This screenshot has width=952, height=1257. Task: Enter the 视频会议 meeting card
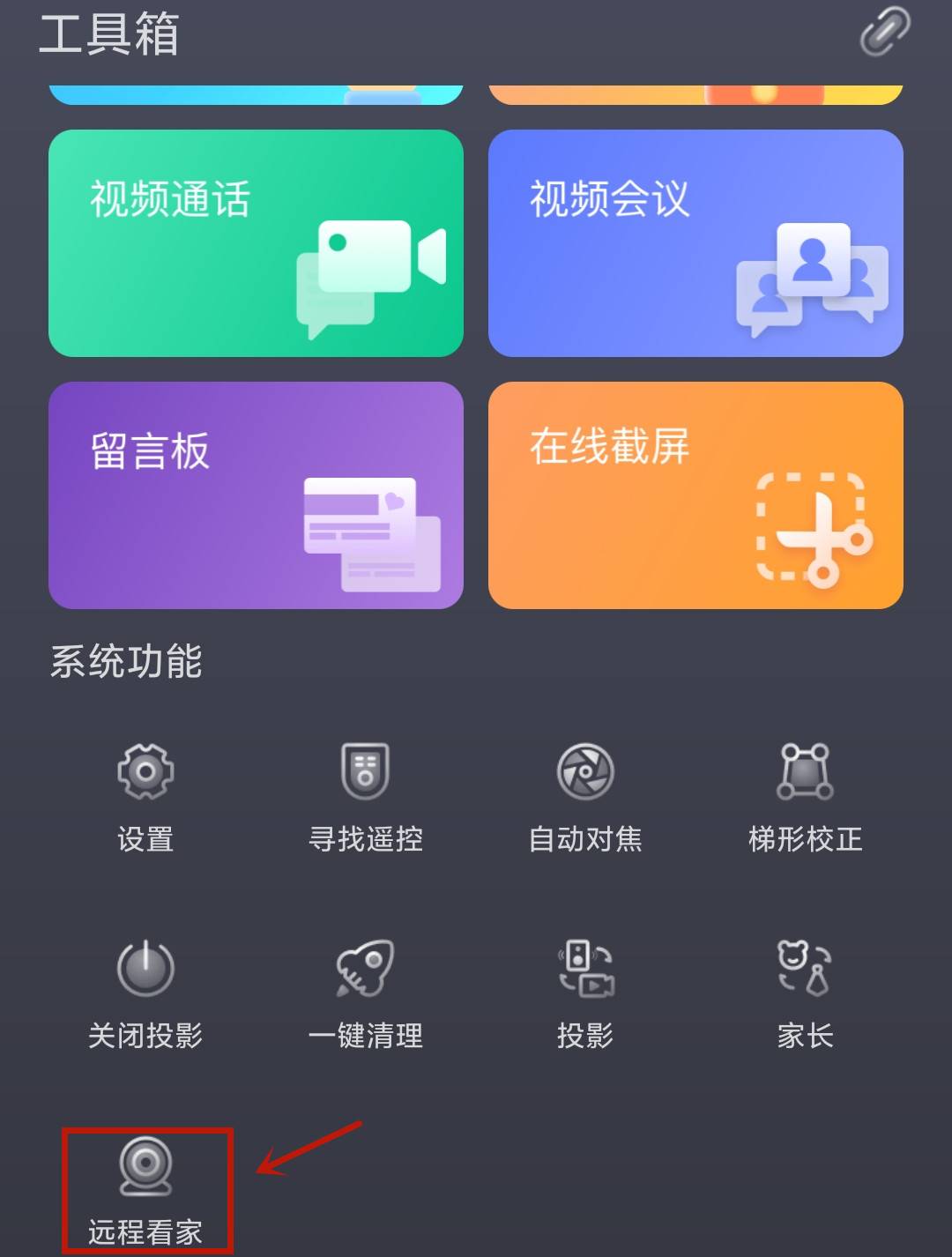695,244
